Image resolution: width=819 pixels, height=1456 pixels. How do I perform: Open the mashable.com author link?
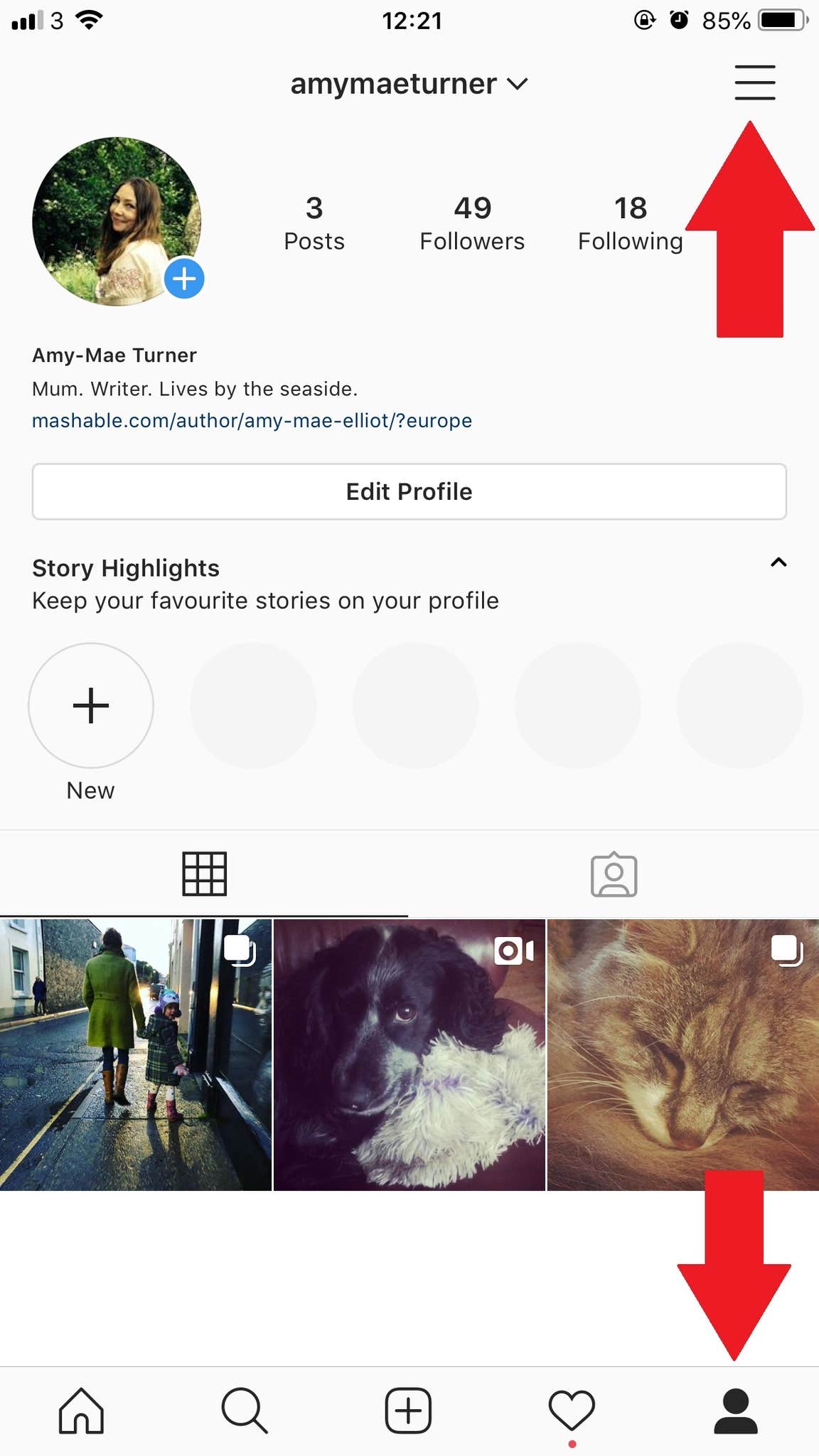(x=252, y=421)
